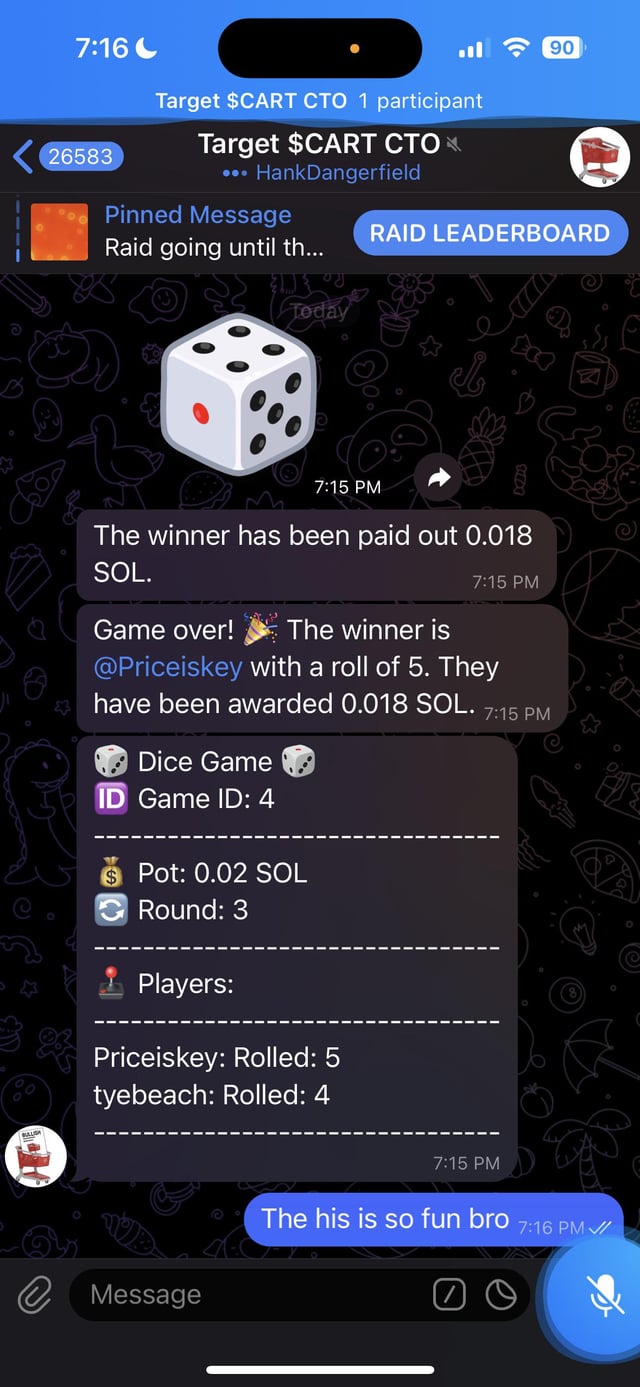The height and width of the screenshot is (1387, 640).
Task: Go back to the chat list
Action: (x=68, y=156)
